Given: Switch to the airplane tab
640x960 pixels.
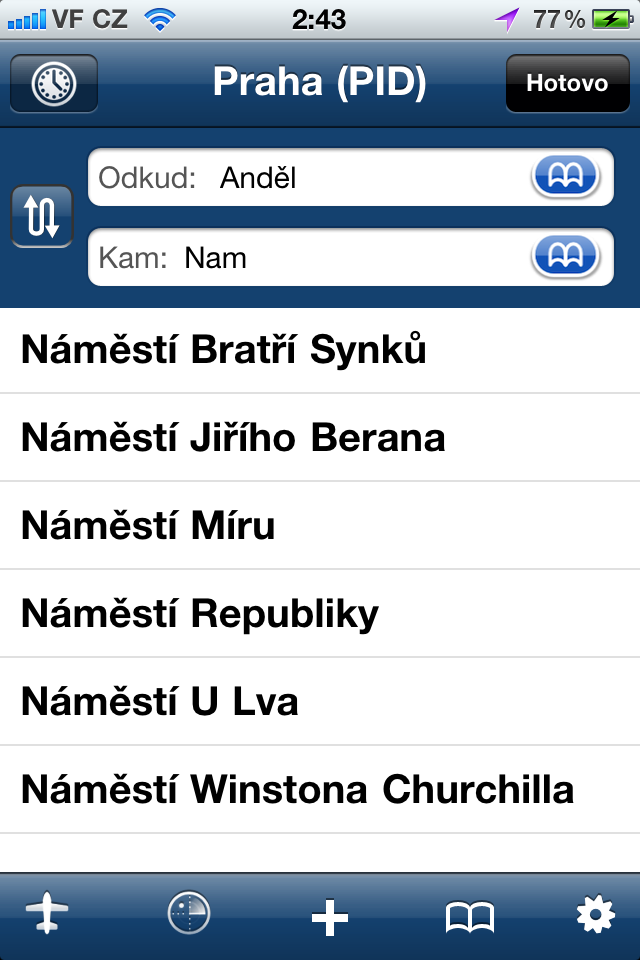Looking at the screenshot, I should point(48,916).
